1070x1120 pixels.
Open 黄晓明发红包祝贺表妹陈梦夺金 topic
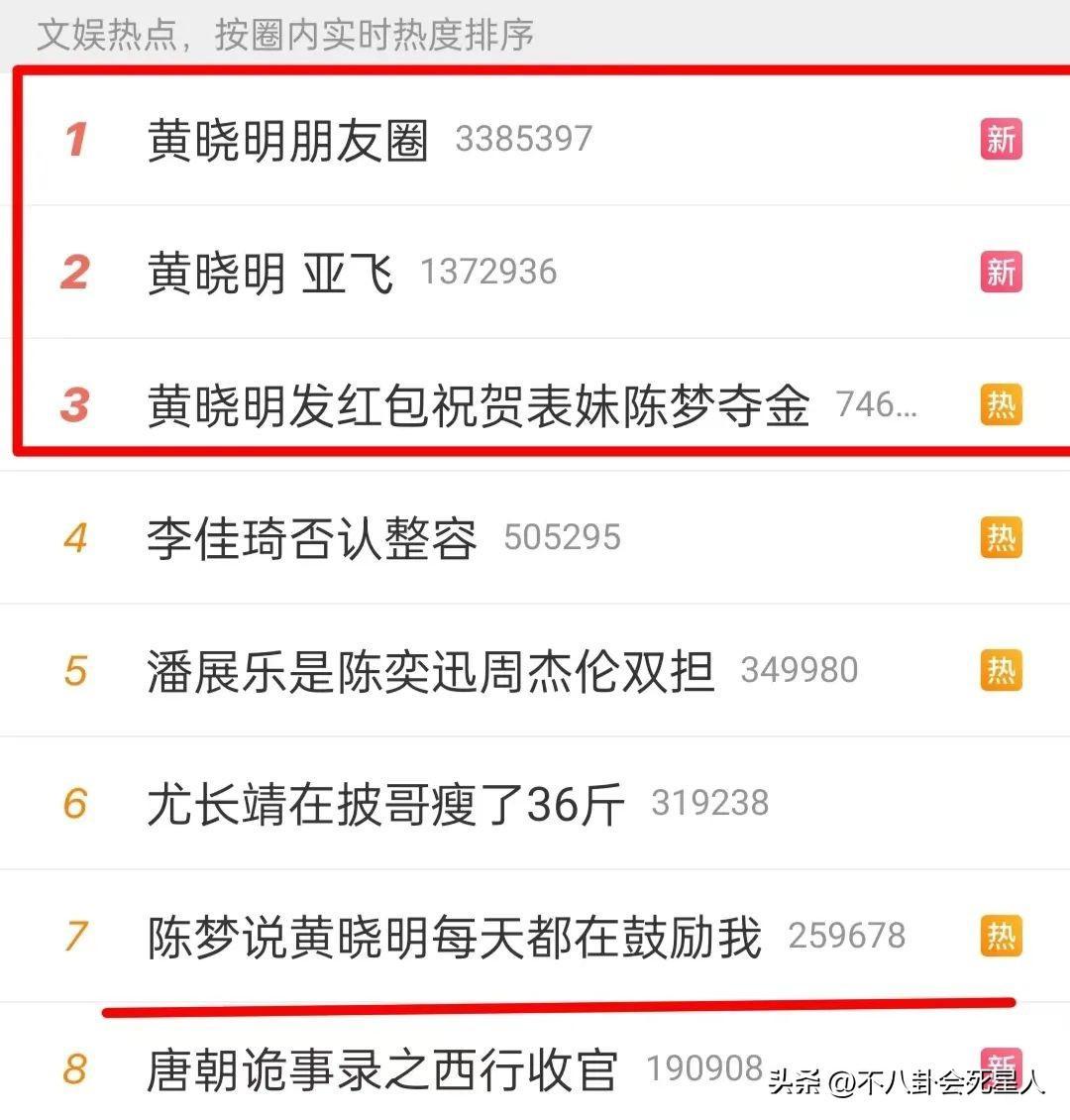point(478,405)
